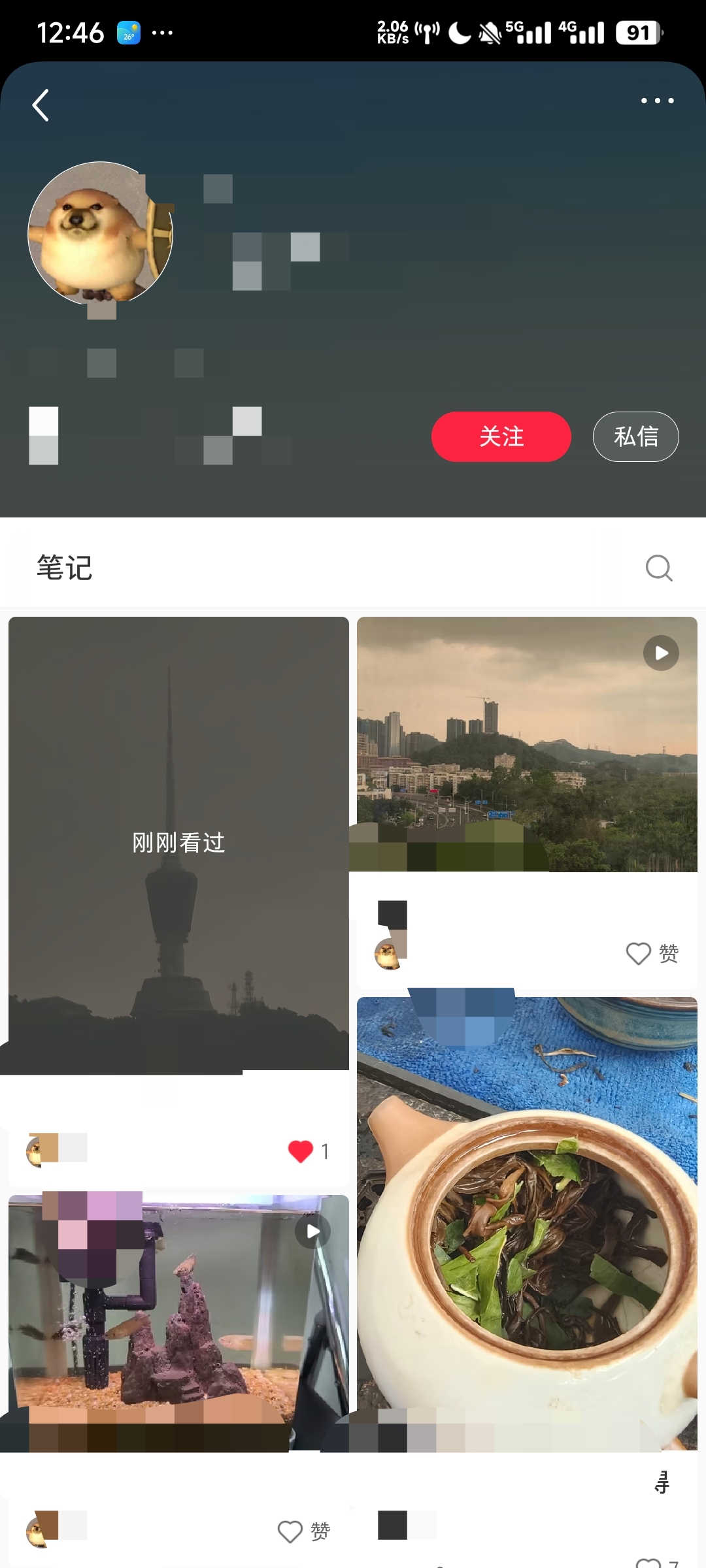Like the fish tank video note
Viewport: 706px width, 1568px height.
tap(303, 1531)
